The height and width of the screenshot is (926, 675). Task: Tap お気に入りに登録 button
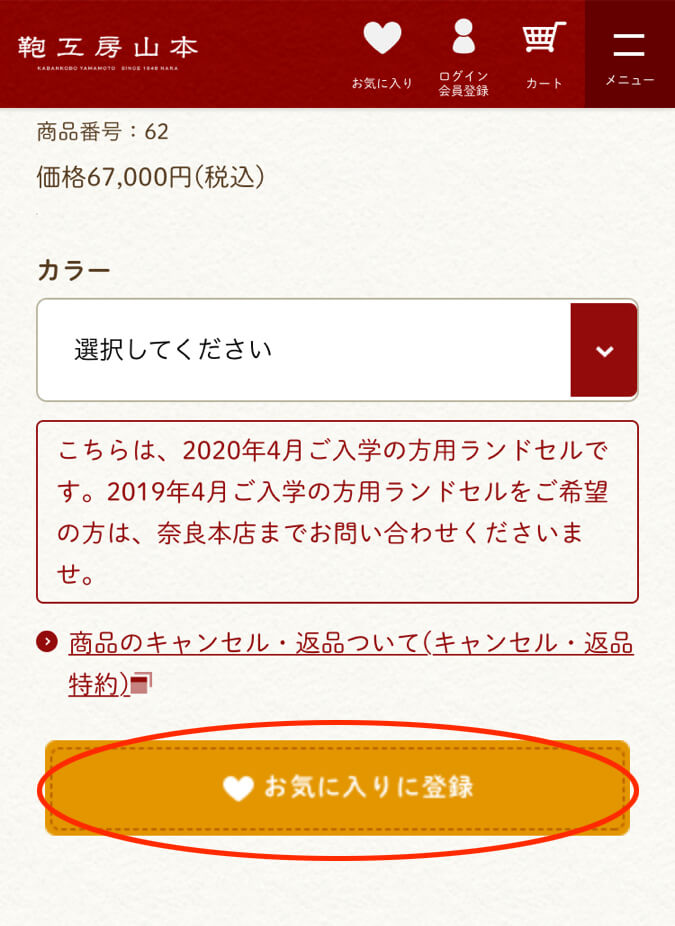point(337,788)
